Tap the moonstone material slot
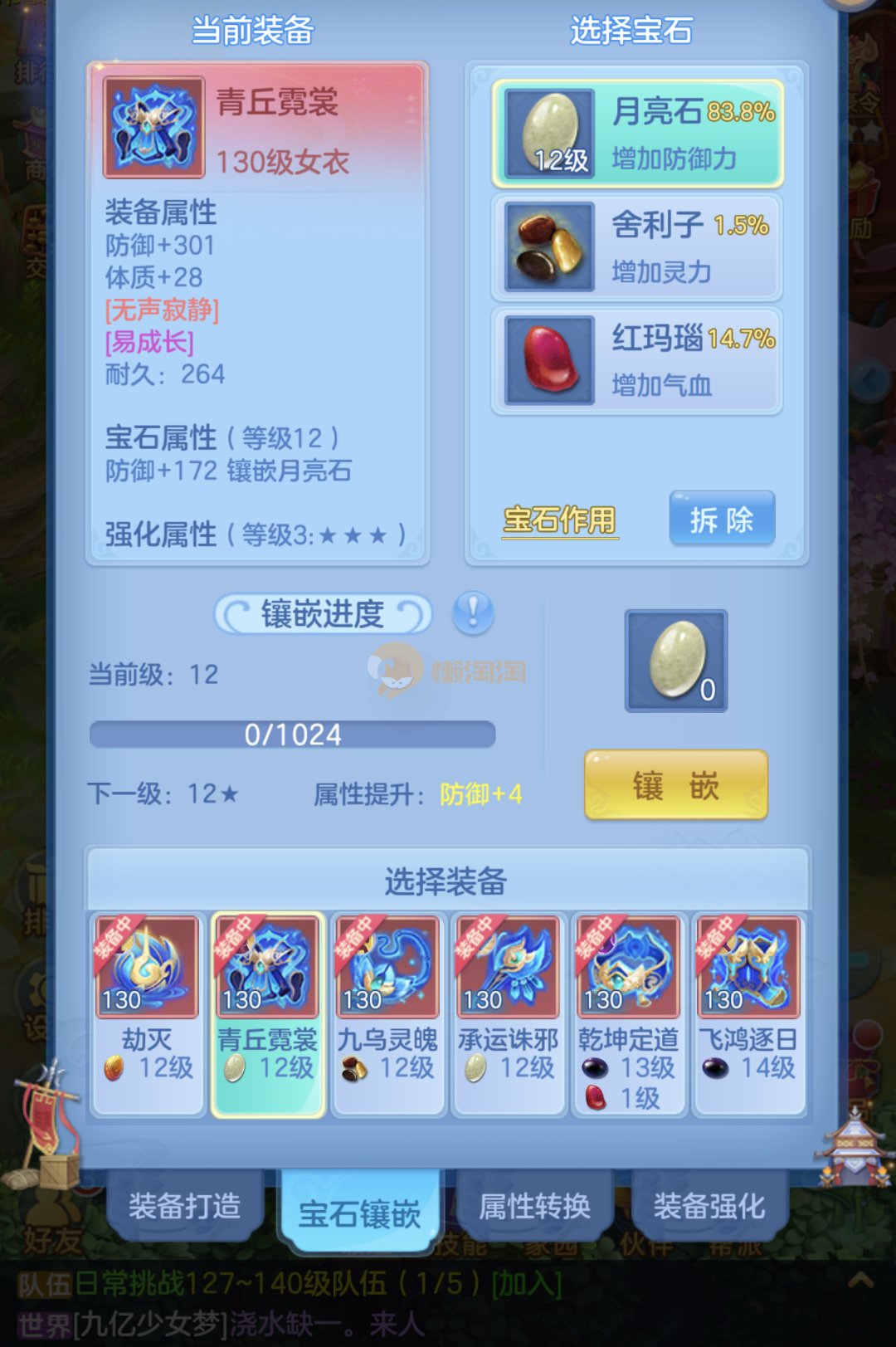Viewport: 896px width, 1347px height. coord(675,661)
